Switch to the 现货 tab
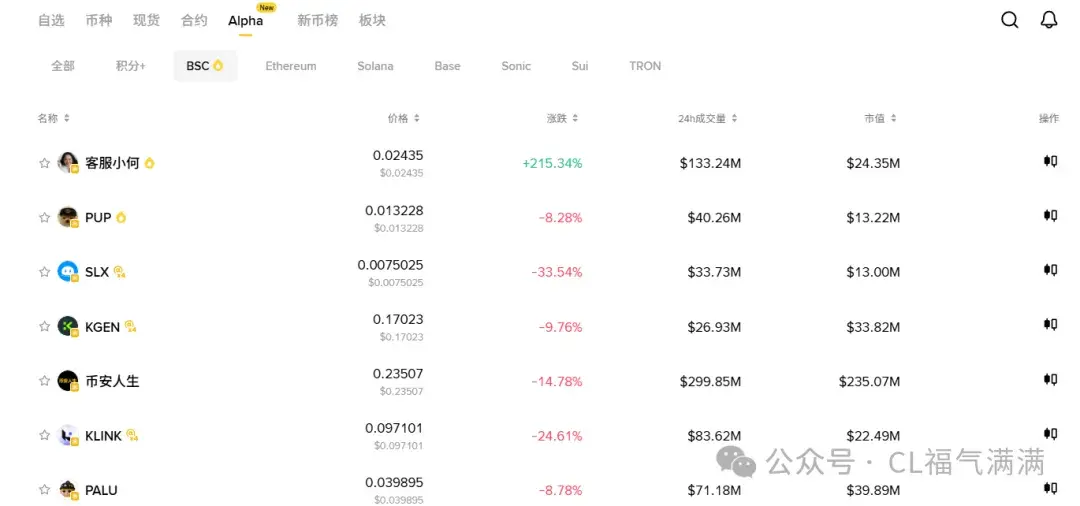This screenshot has height=506, width=1080. pyautogui.click(x=146, y=20)
